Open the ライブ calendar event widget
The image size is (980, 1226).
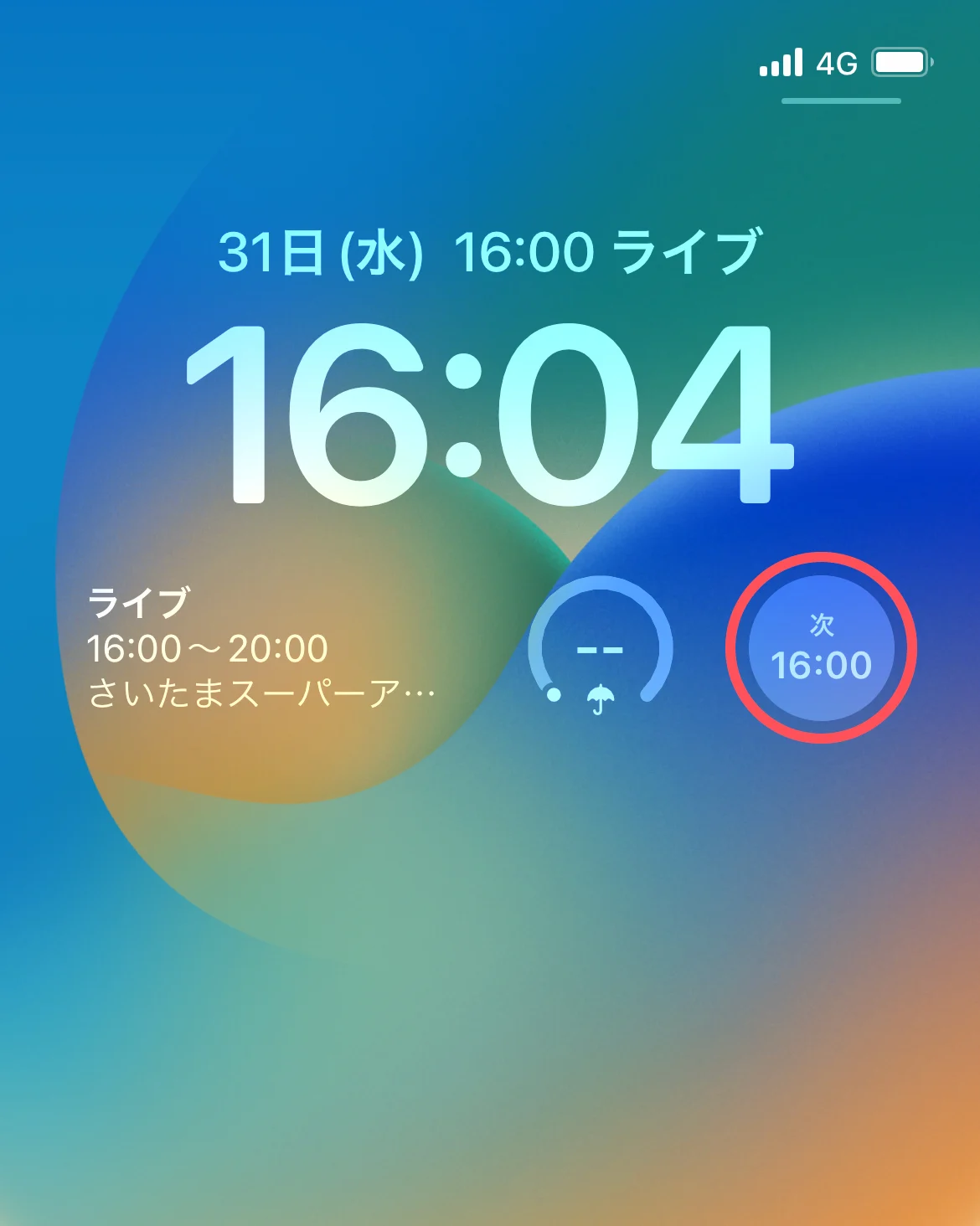click(x=261, y=648)
